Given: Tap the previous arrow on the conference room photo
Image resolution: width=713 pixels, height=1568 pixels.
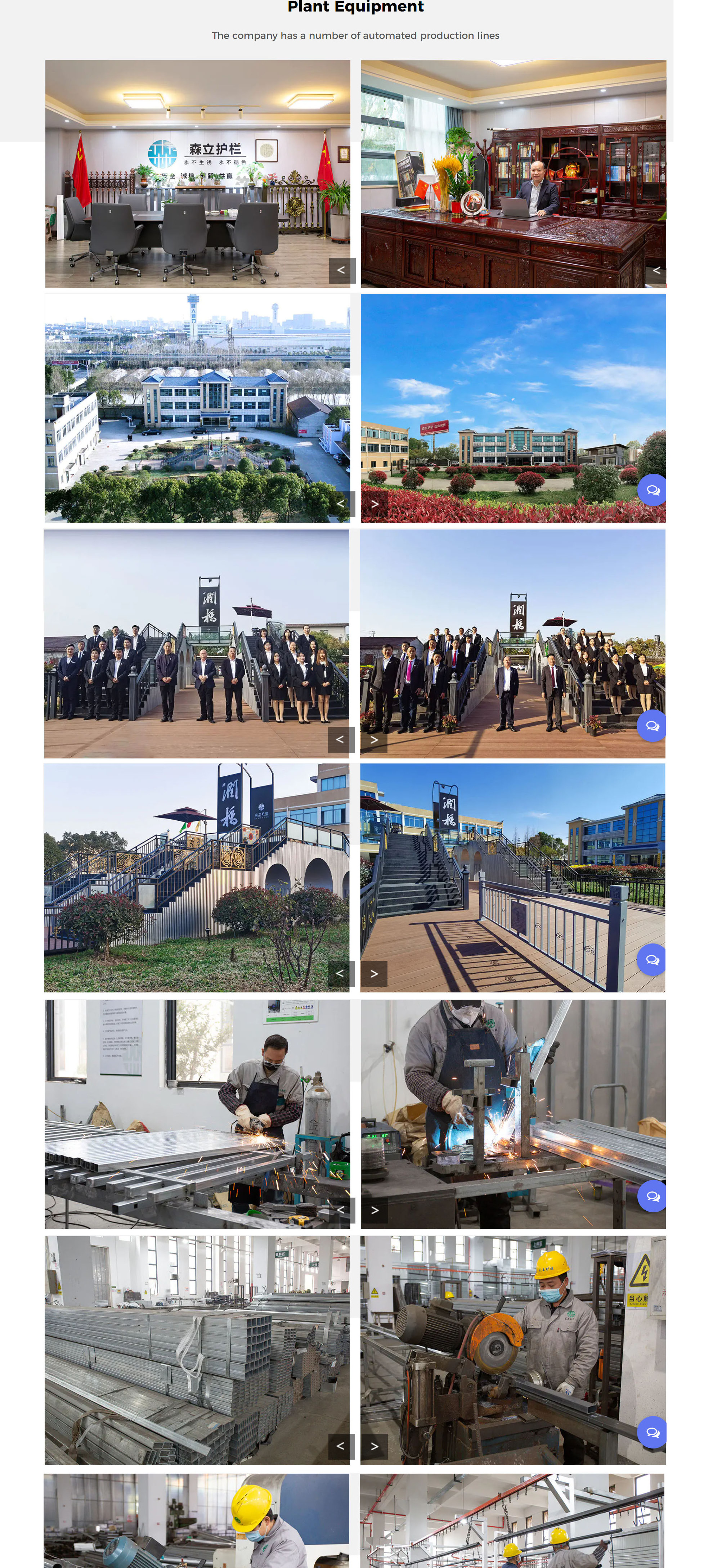Looking at the screenshot, I should tap(341, 270).
